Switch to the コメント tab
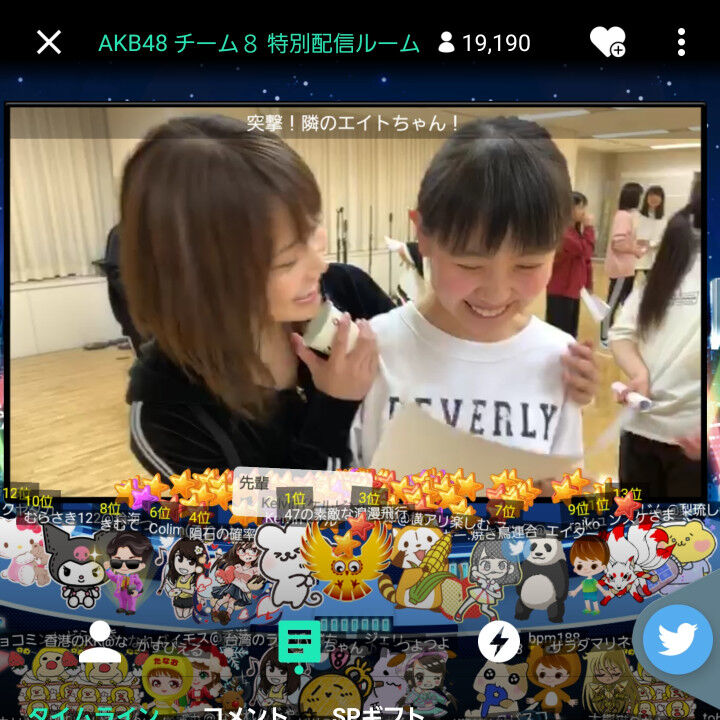Viewport: 720px width, 720px height. (x=246, y=712)
